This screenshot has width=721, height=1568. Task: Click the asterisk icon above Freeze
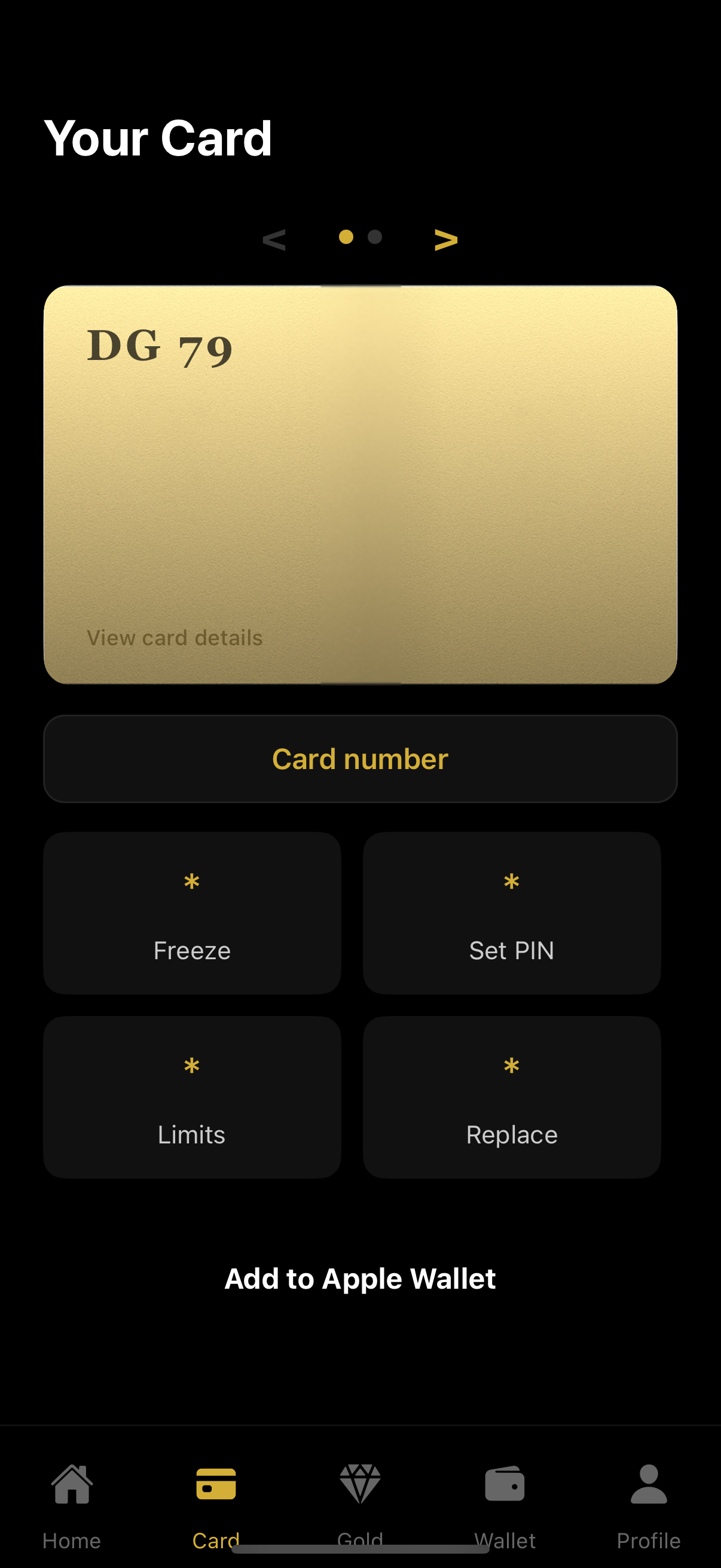point(192,882)
